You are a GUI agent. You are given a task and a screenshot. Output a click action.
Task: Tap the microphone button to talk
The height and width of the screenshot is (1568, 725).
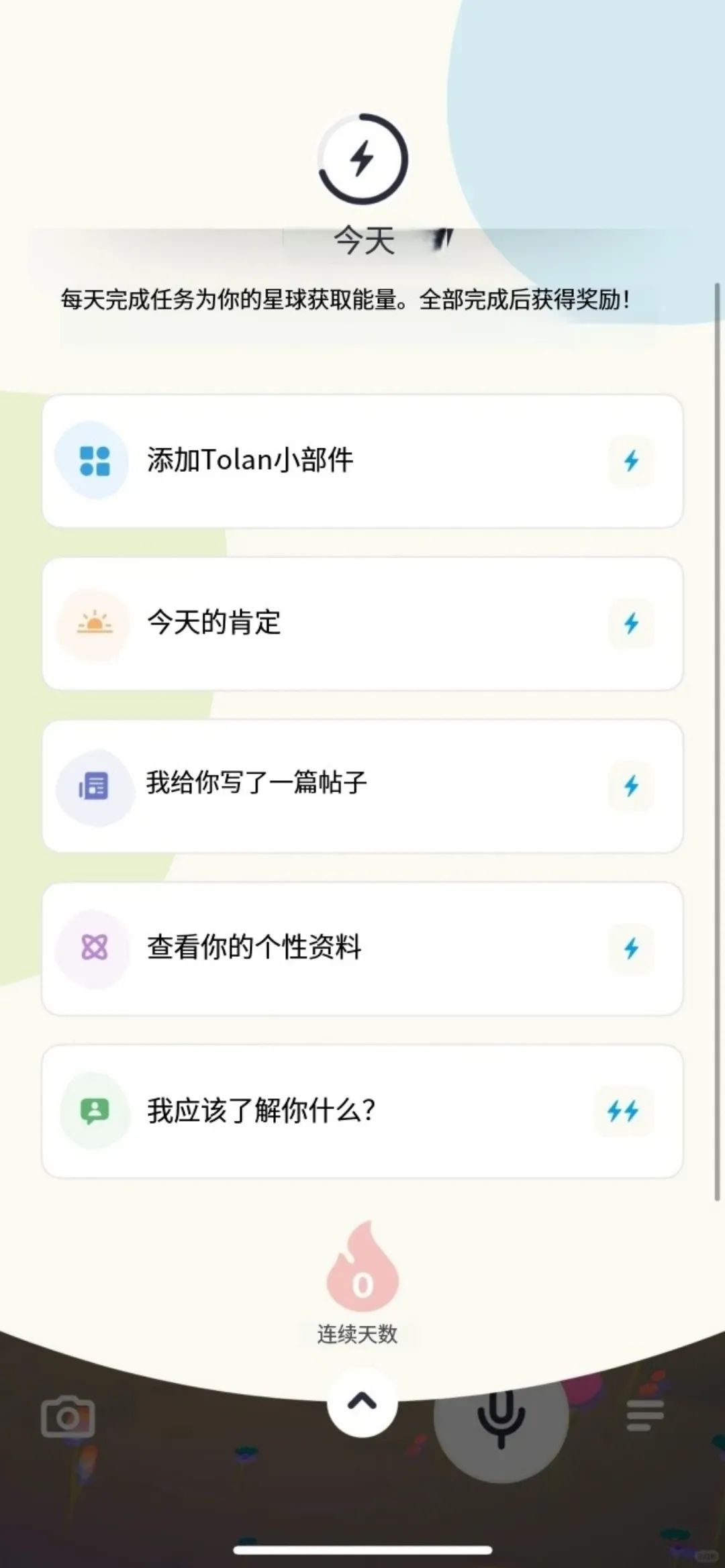tap(501, 1416)
